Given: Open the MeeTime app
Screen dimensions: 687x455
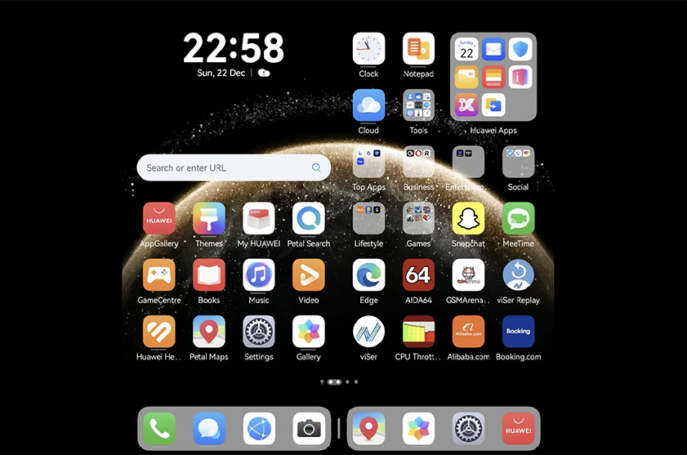Looking at the screenshot, I should pyautogui.click(x=518, y=219).
